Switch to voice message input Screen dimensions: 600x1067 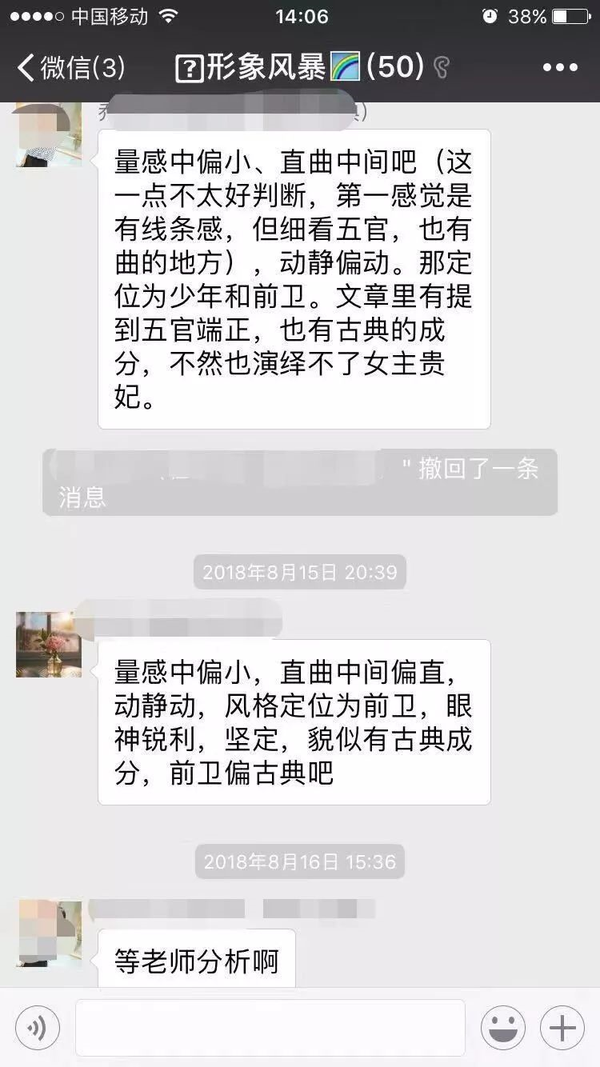pos(37,1027)
